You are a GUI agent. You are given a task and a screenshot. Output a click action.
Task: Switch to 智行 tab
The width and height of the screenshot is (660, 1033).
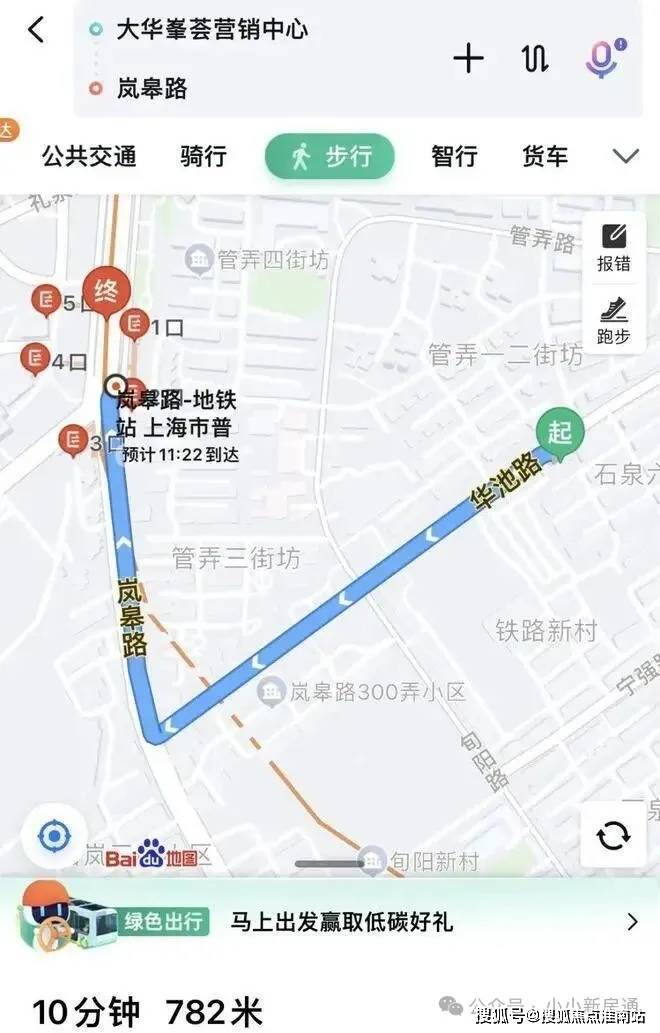point(454,156)
